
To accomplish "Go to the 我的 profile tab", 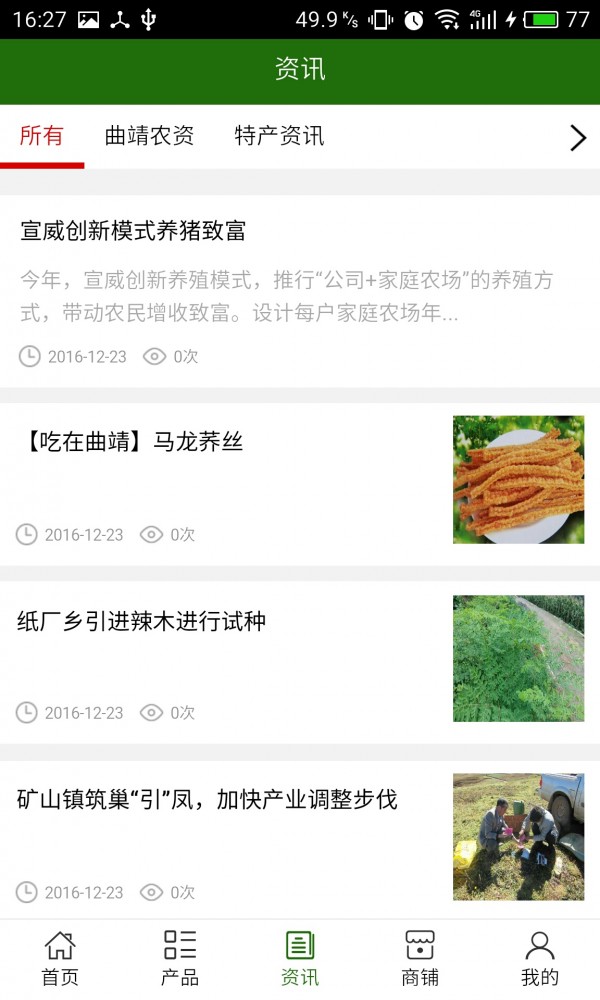I will click(x=540, y=959).
